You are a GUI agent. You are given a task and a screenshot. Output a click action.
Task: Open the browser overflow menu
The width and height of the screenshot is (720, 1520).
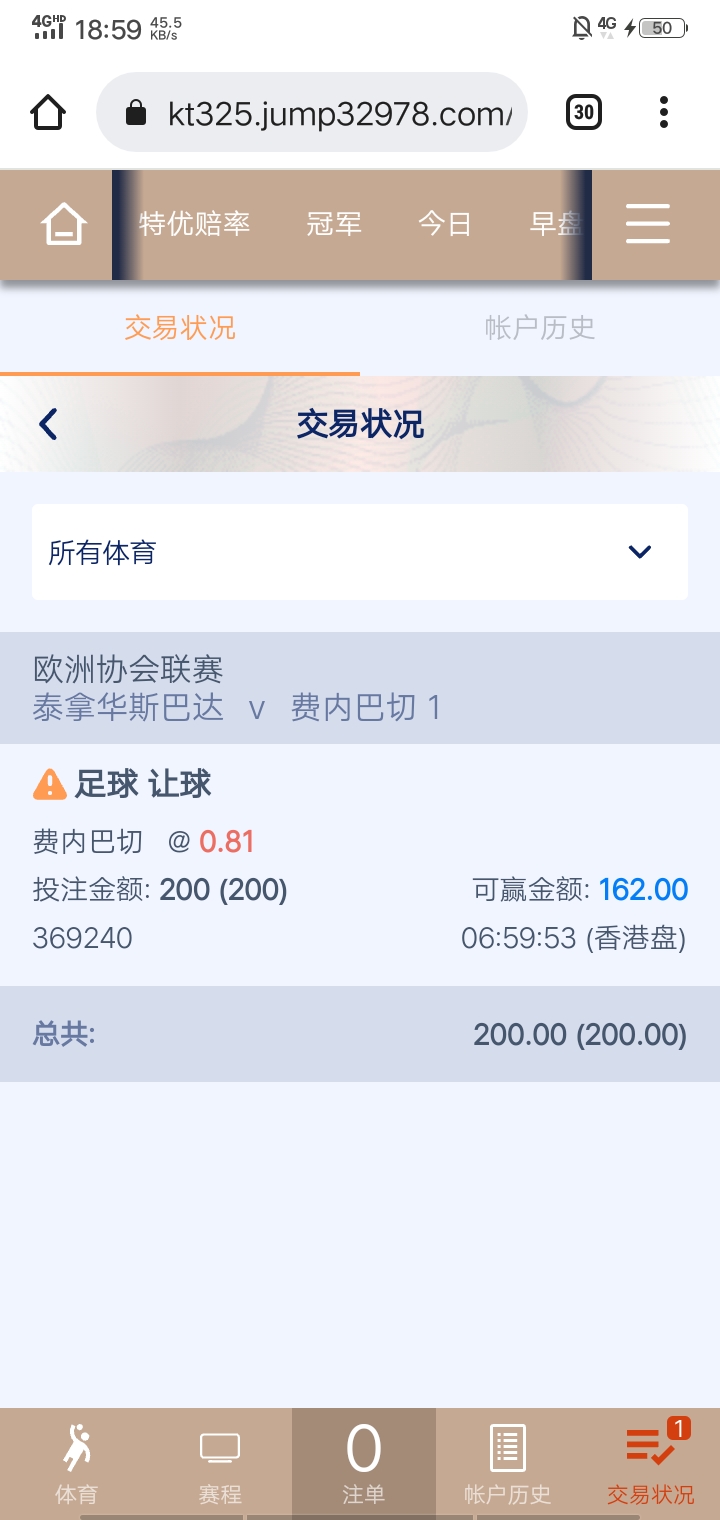click(x=663, y=113)
